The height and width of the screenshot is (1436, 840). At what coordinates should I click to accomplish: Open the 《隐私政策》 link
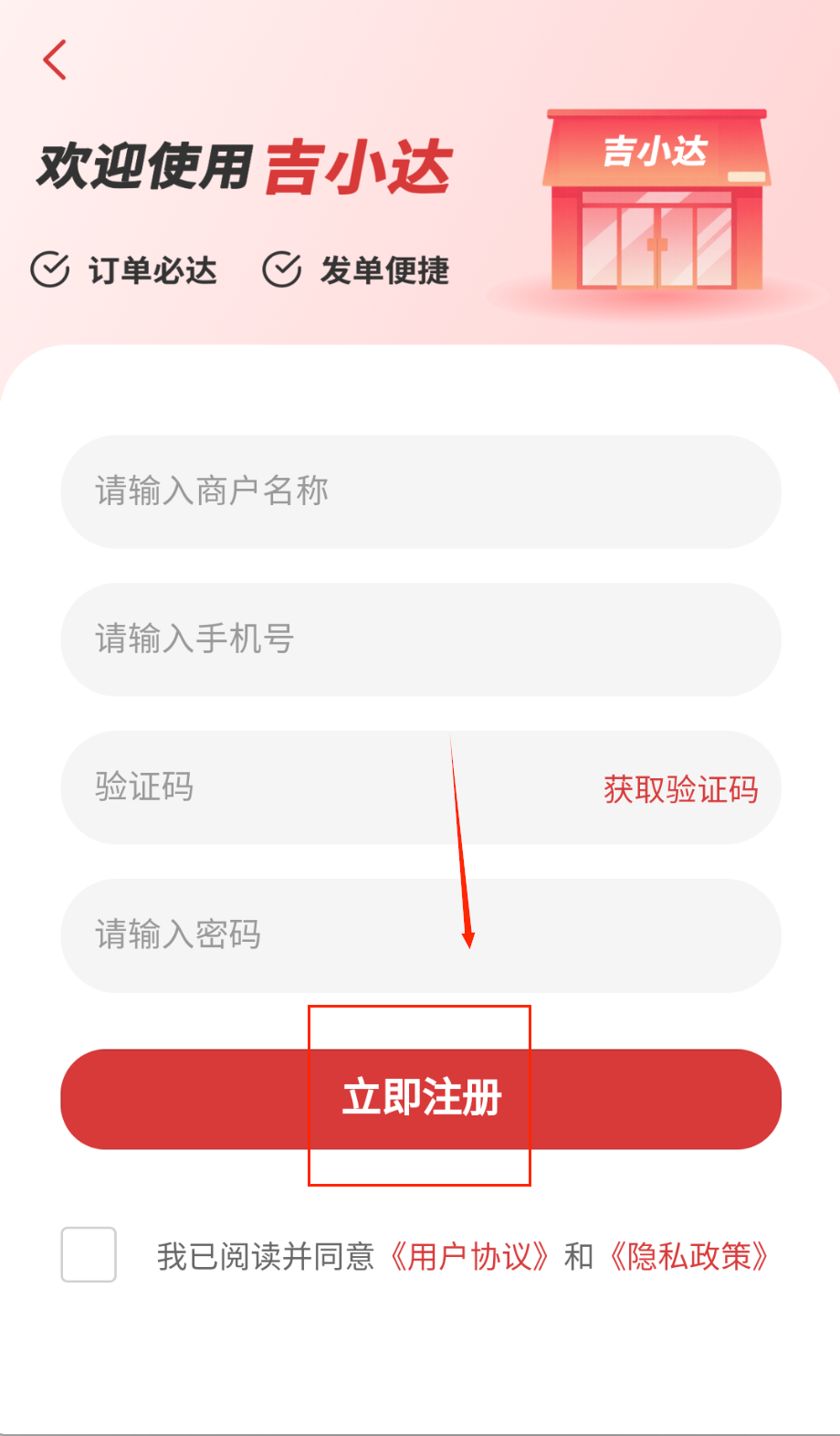(689, 1257)
